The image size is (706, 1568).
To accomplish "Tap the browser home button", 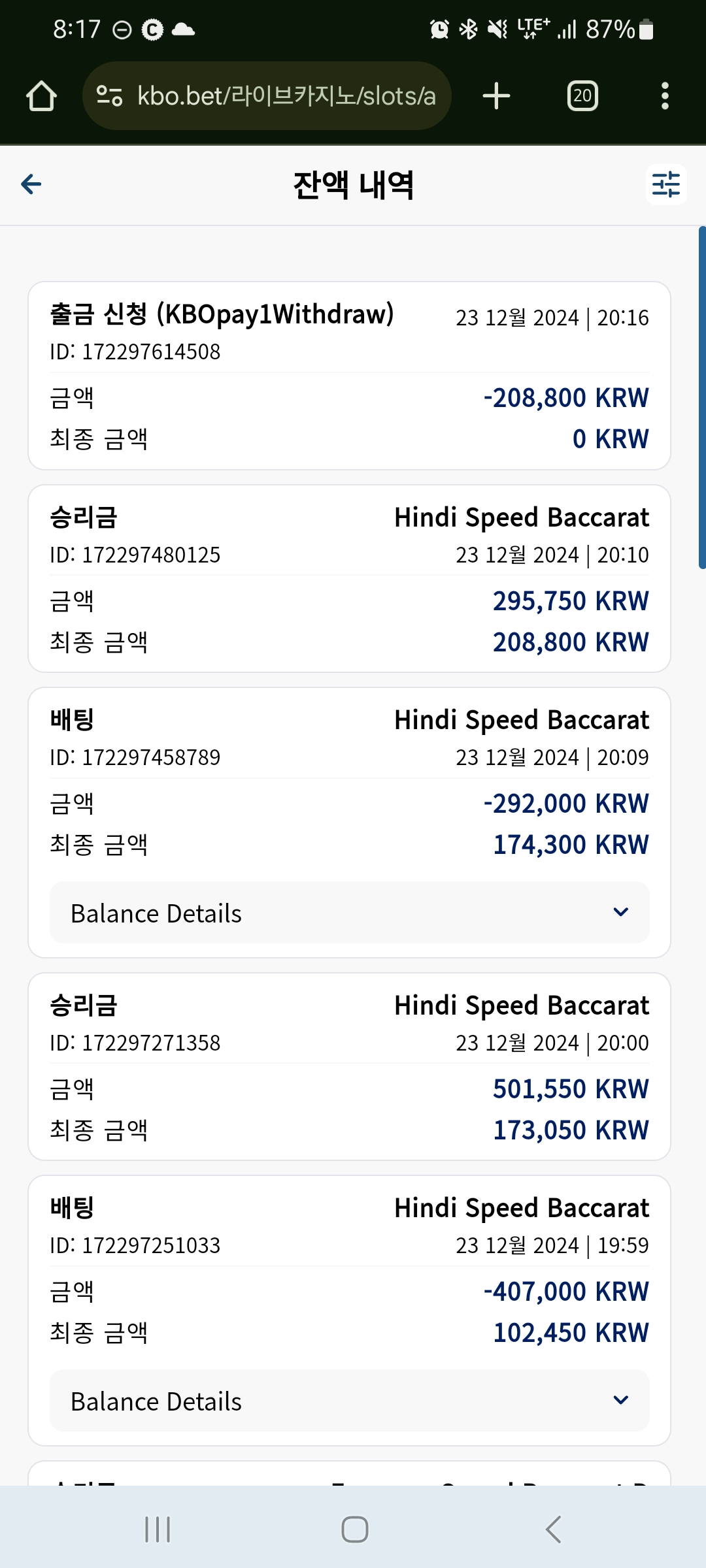I will (x=42, y=96).
